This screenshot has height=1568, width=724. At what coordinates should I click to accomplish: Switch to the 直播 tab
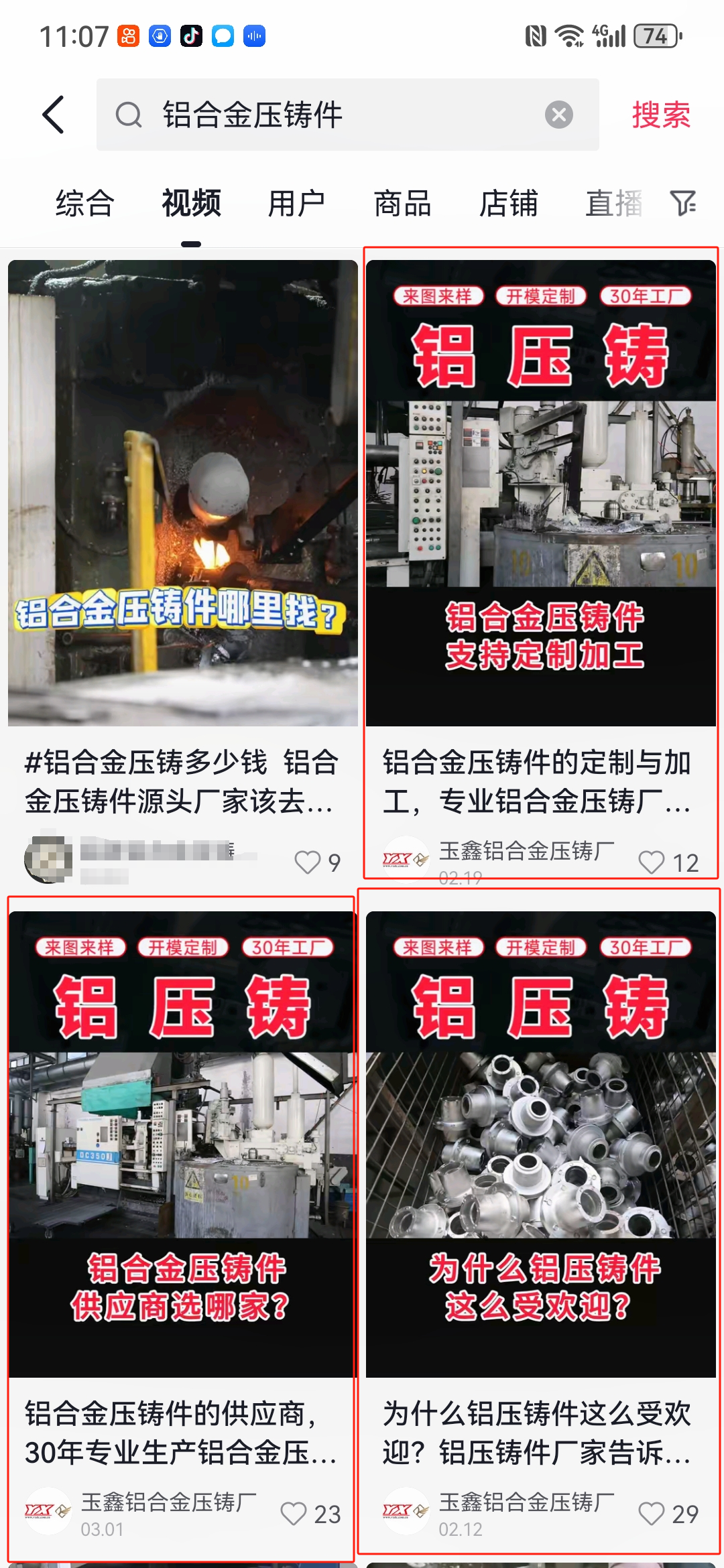click(x=613, y=203)
